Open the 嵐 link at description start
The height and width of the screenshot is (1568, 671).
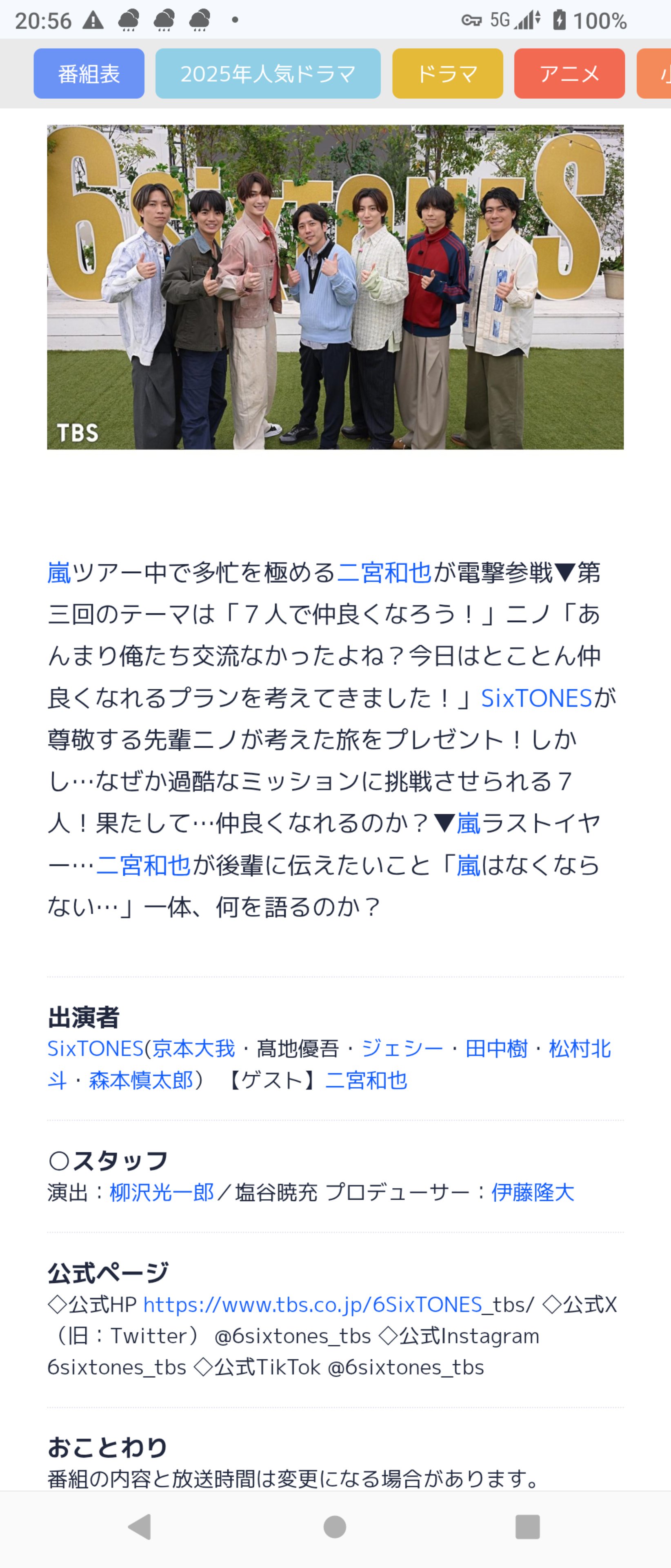(x=59, y=573)
